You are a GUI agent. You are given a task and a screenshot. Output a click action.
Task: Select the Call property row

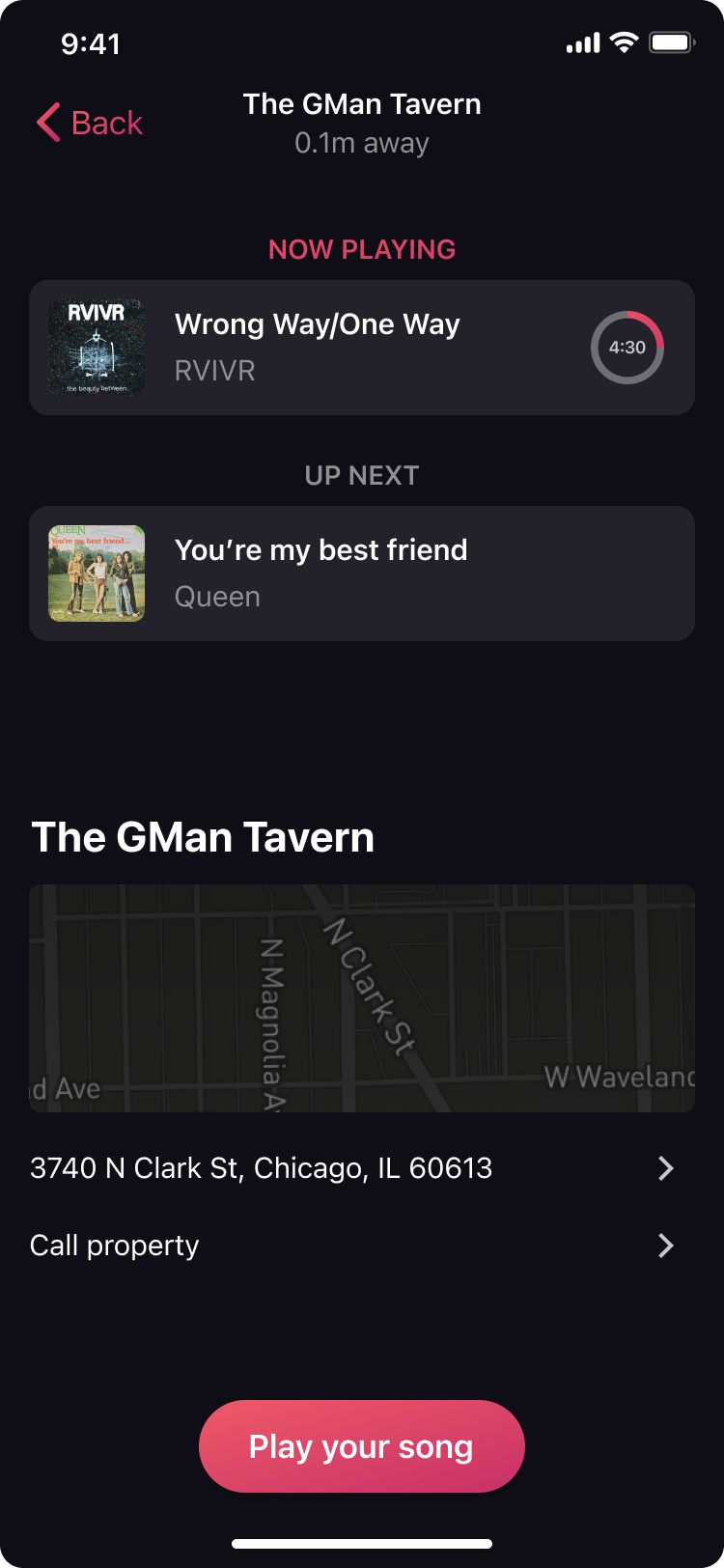click(x=352, y=1246)
